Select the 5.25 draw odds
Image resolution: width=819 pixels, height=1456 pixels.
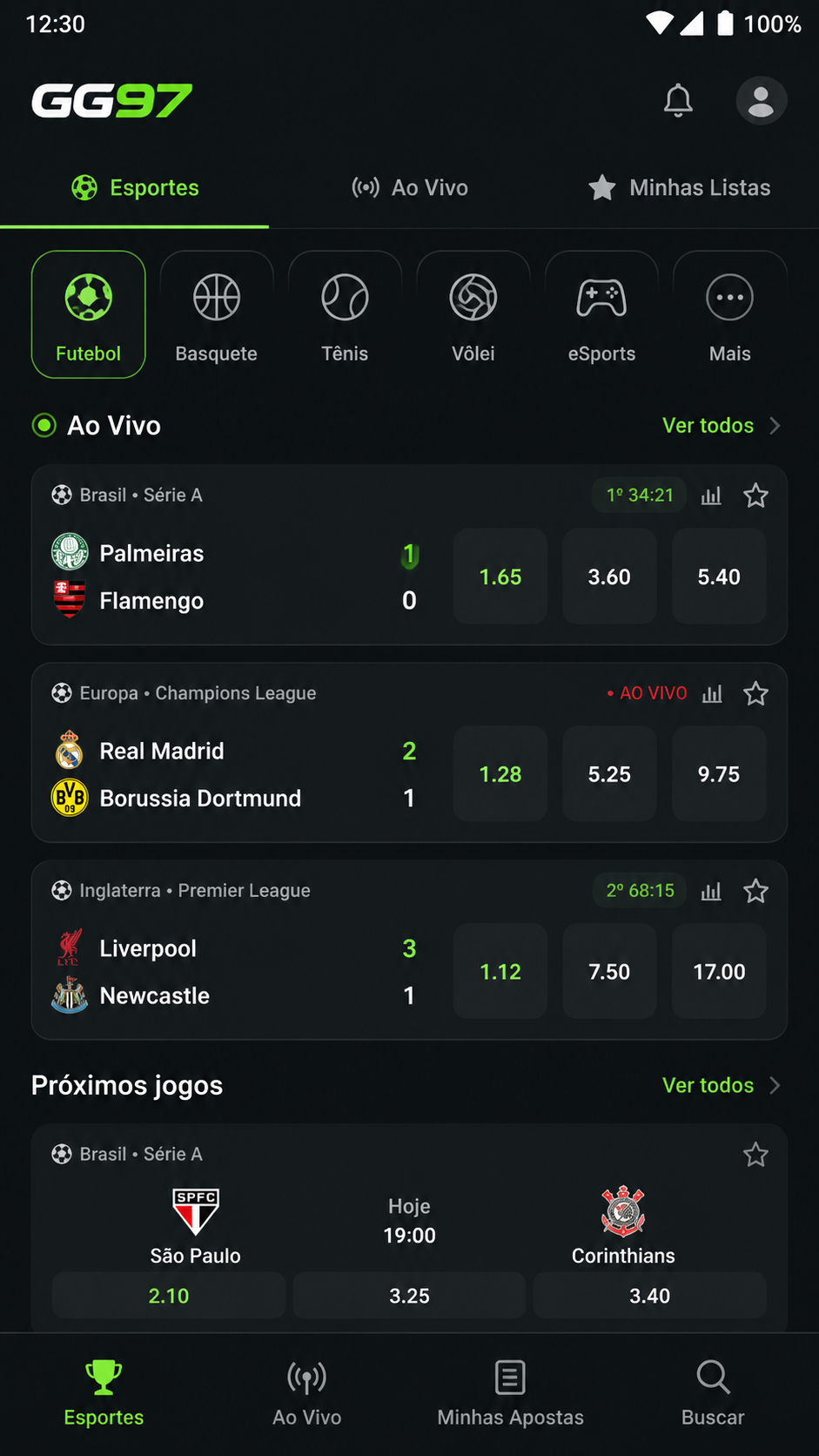(609, 774)
